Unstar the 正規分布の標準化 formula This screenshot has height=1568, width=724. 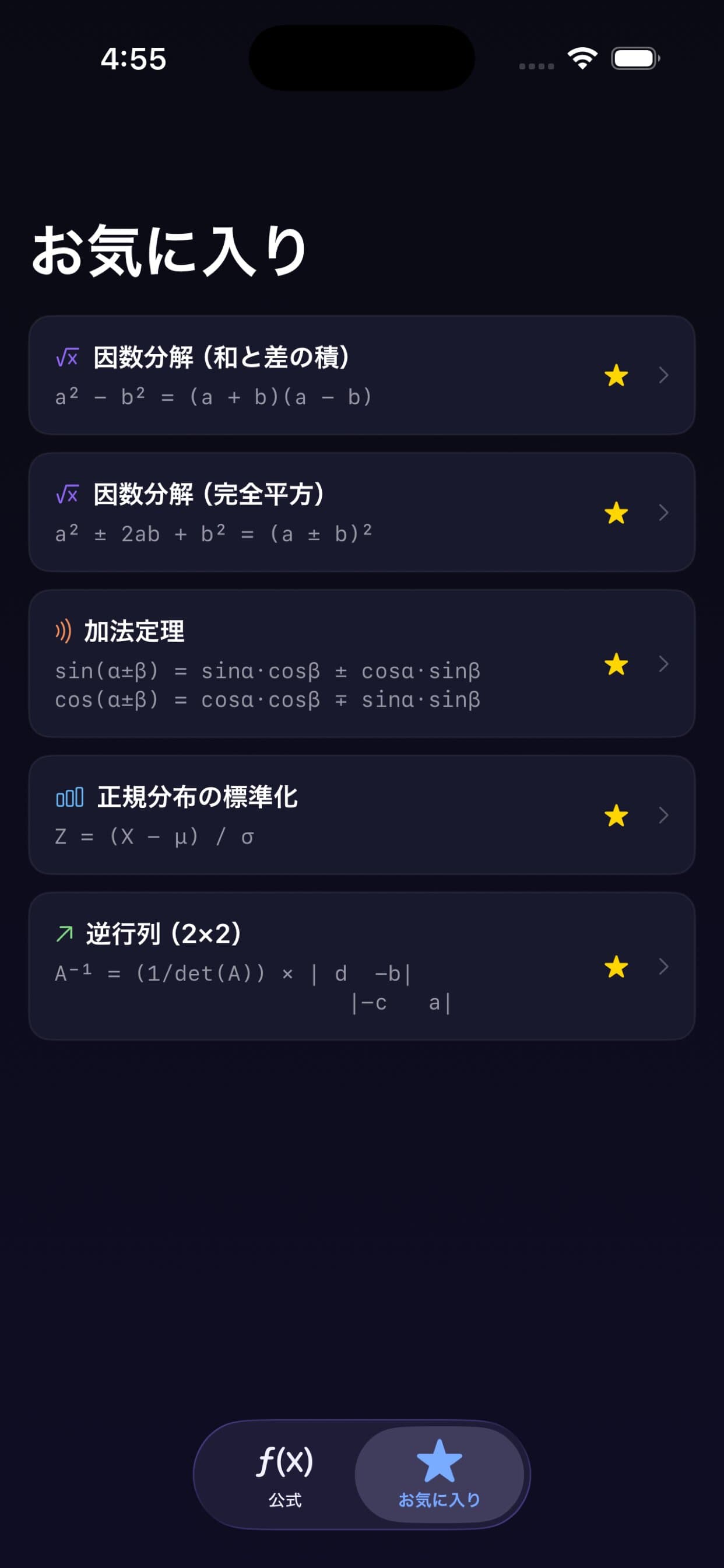click(x=616, y=815)
